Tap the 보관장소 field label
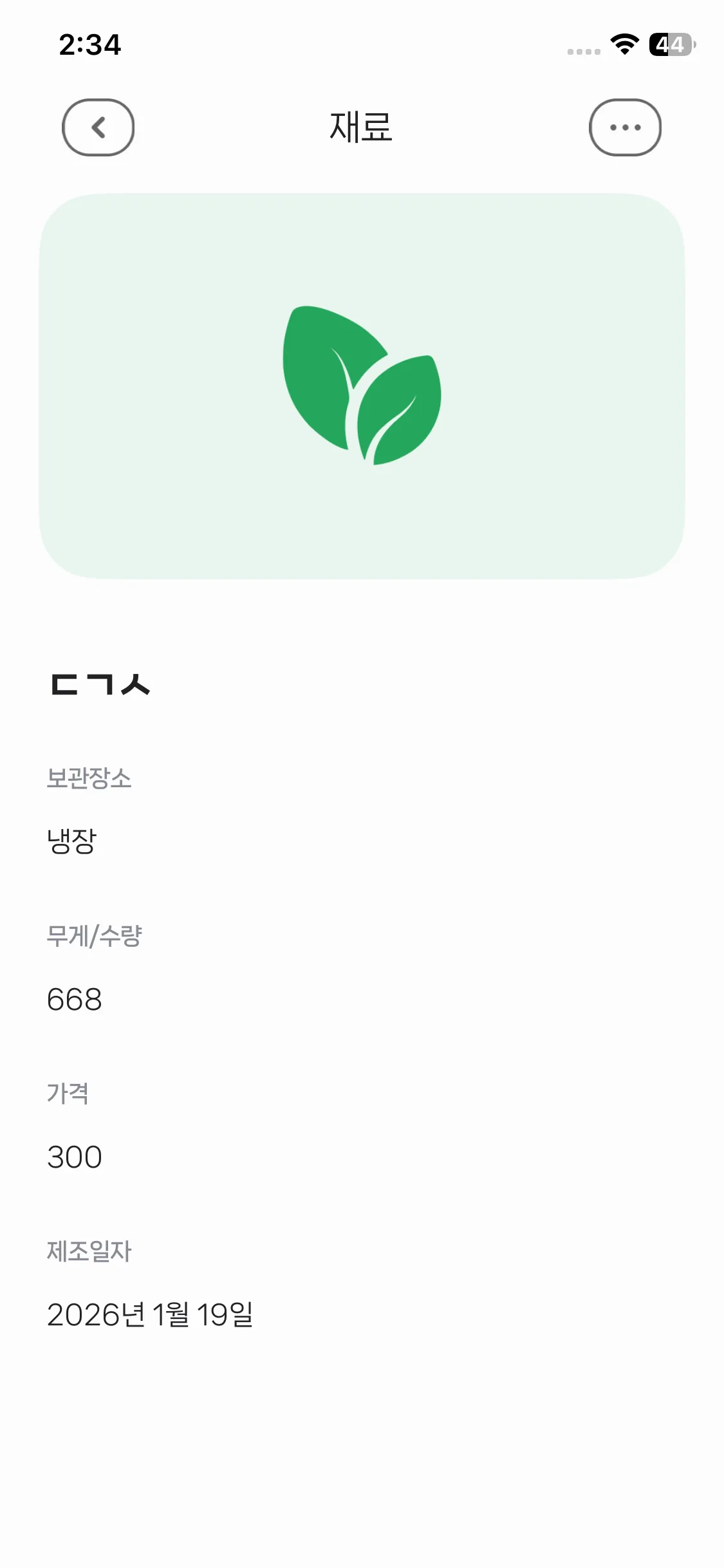This screenshot has height=1568, width=724. pos(88,780)
